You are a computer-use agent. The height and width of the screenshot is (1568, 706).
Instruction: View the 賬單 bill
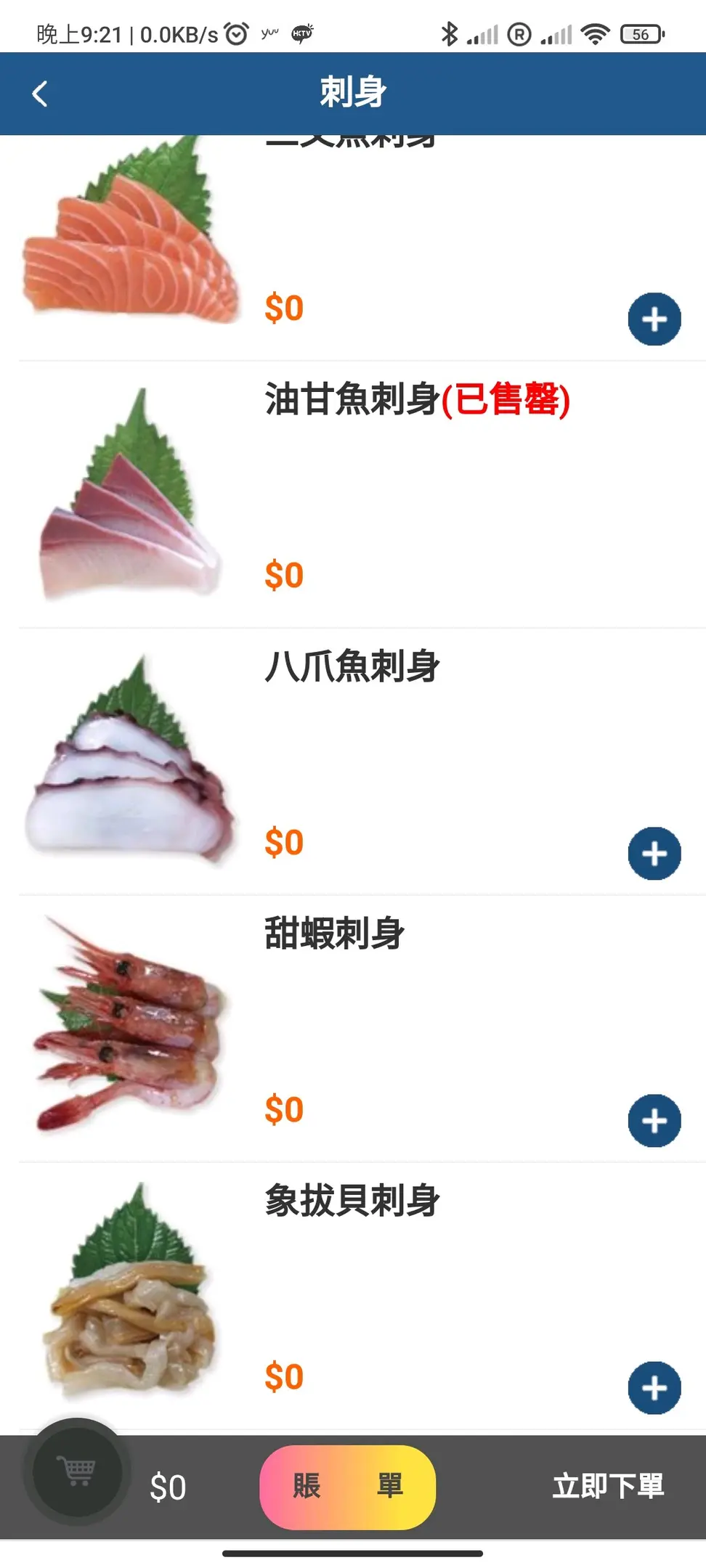coord(347,1487)
